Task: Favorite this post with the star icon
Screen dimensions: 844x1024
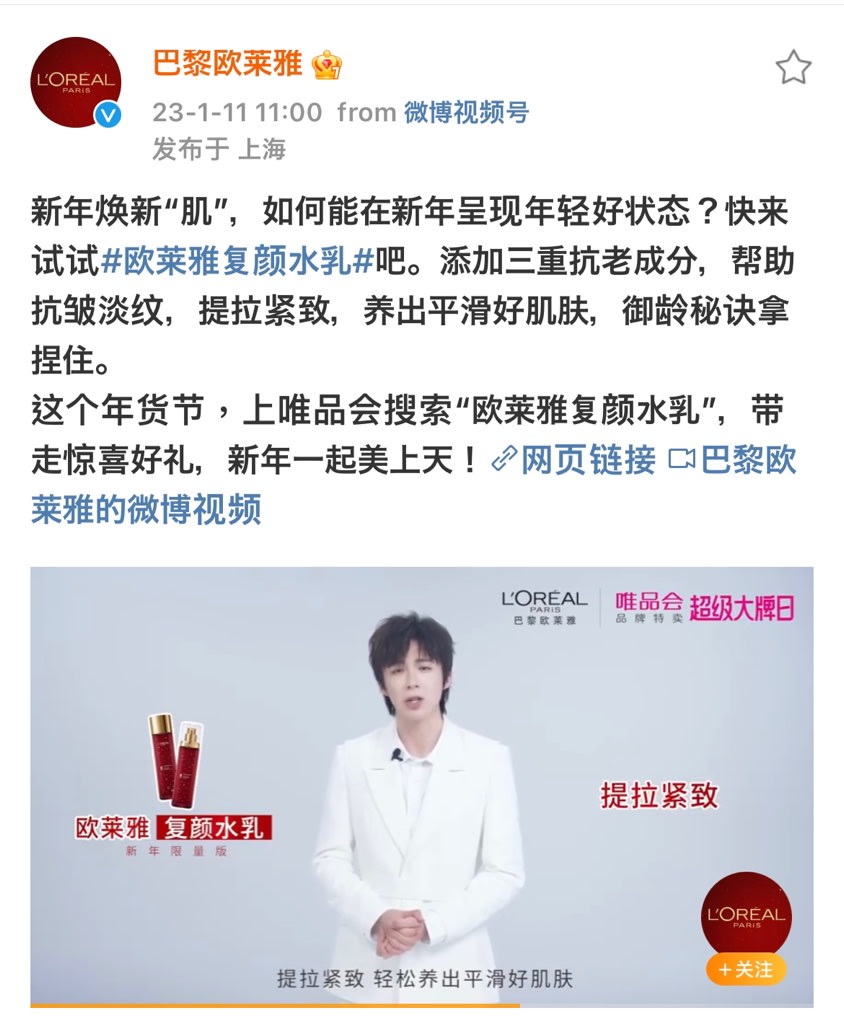Action: 793,68
